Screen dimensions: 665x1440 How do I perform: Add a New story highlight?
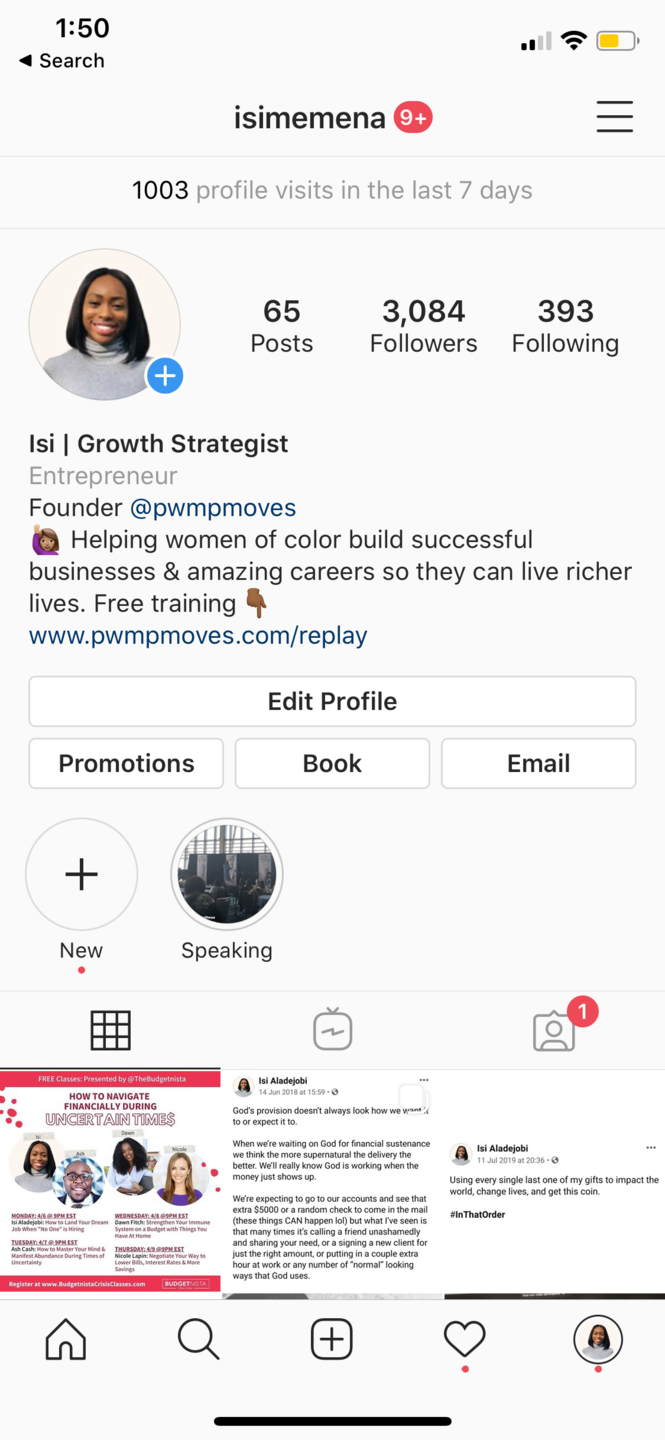81,875
